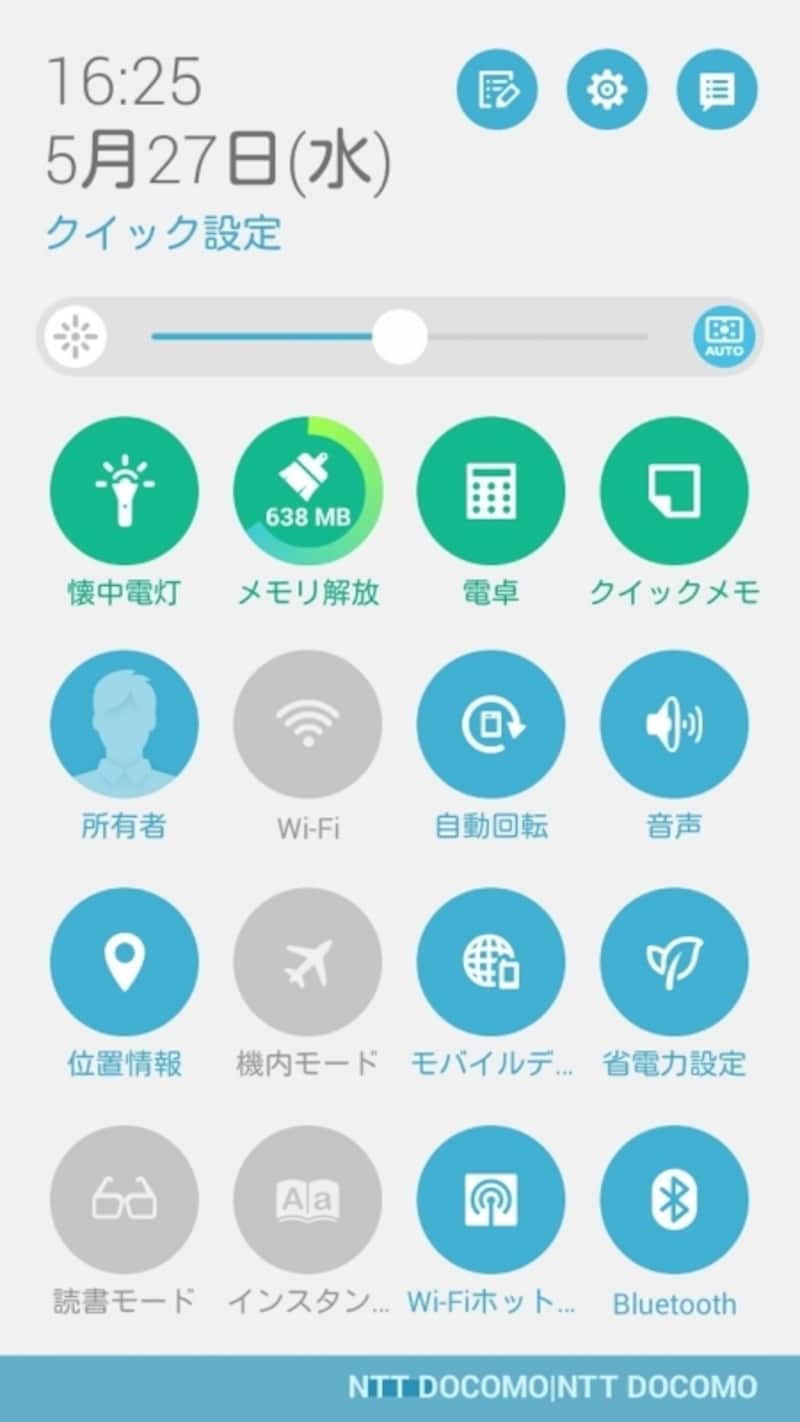
Task: Turn on 機内モード airplane mode
Action: tap(308, 961)
